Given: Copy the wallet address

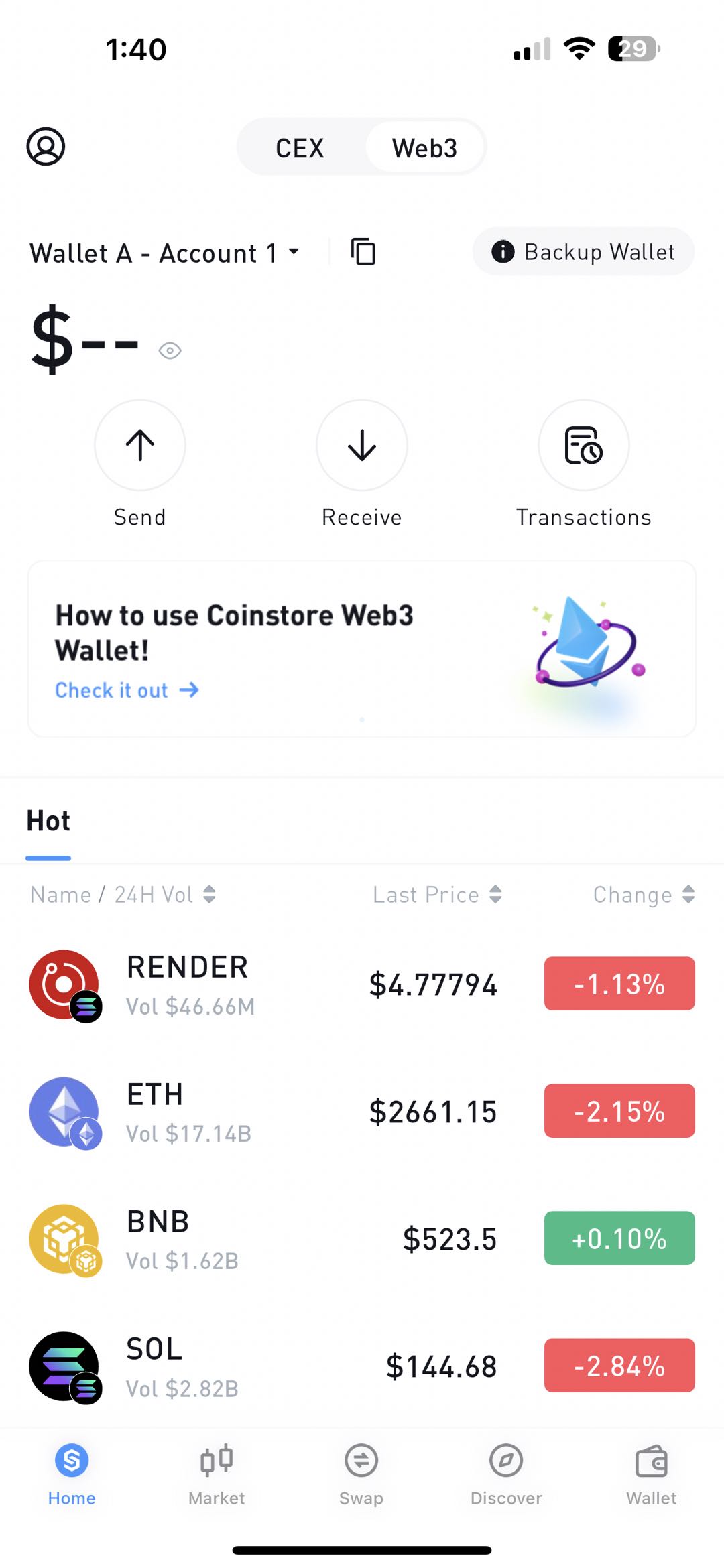Looking at the screenshot, I should 363,252.
